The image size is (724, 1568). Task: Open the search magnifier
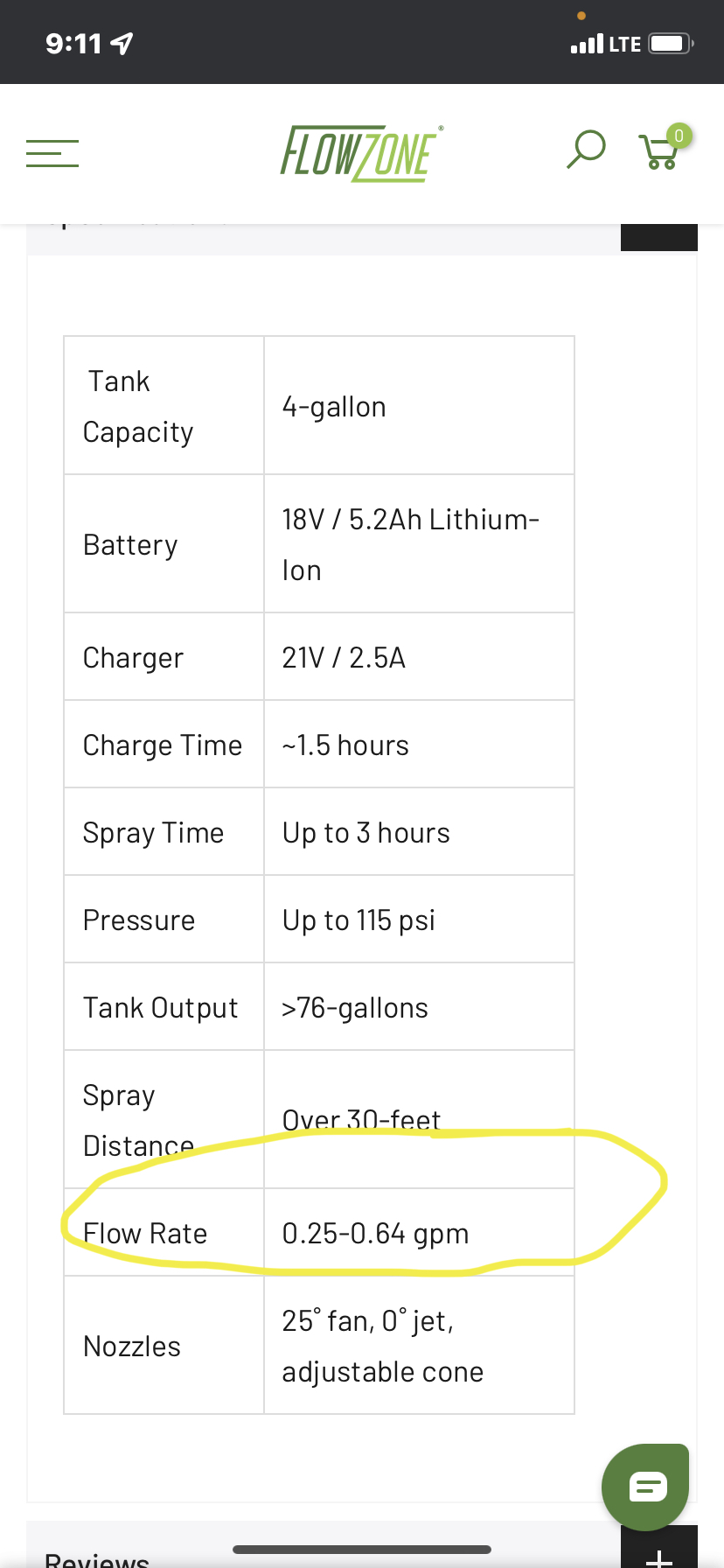click(x=586, y=149)
